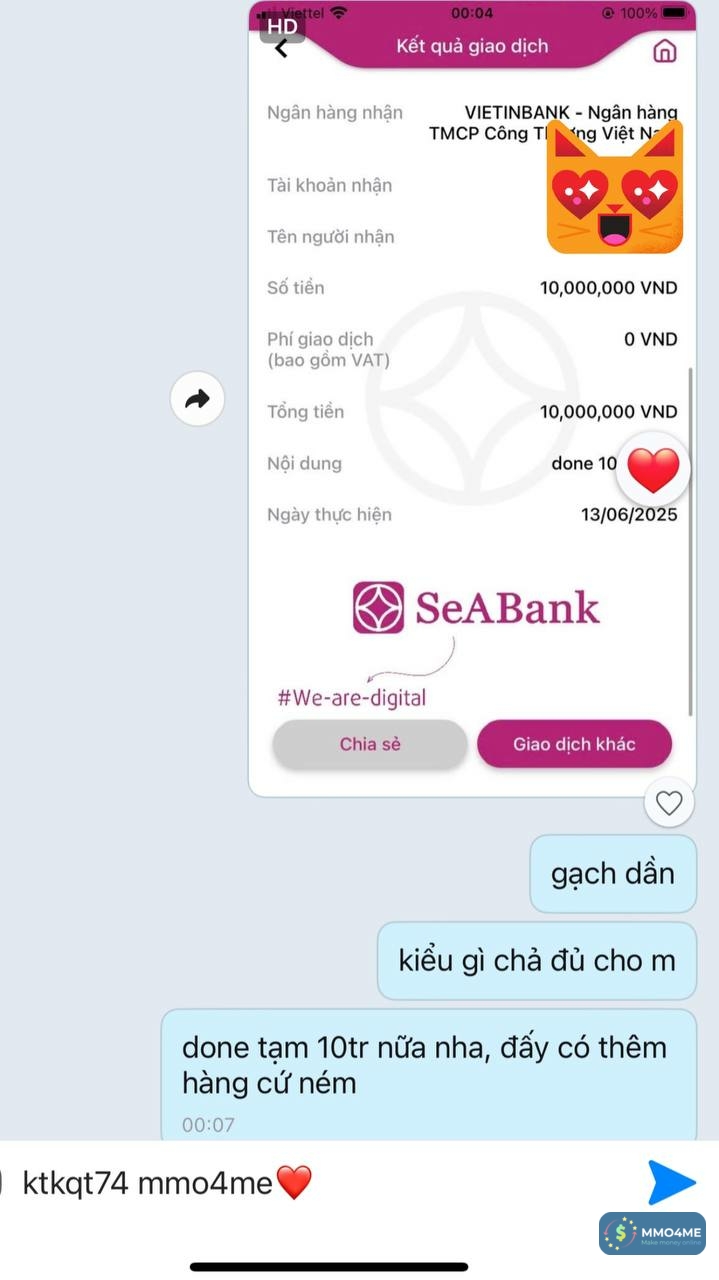Screen dimensions: 719x1280
Task: Forward the SeABank transaction image message
Action: pyautogui.click(x=197, y=400)
